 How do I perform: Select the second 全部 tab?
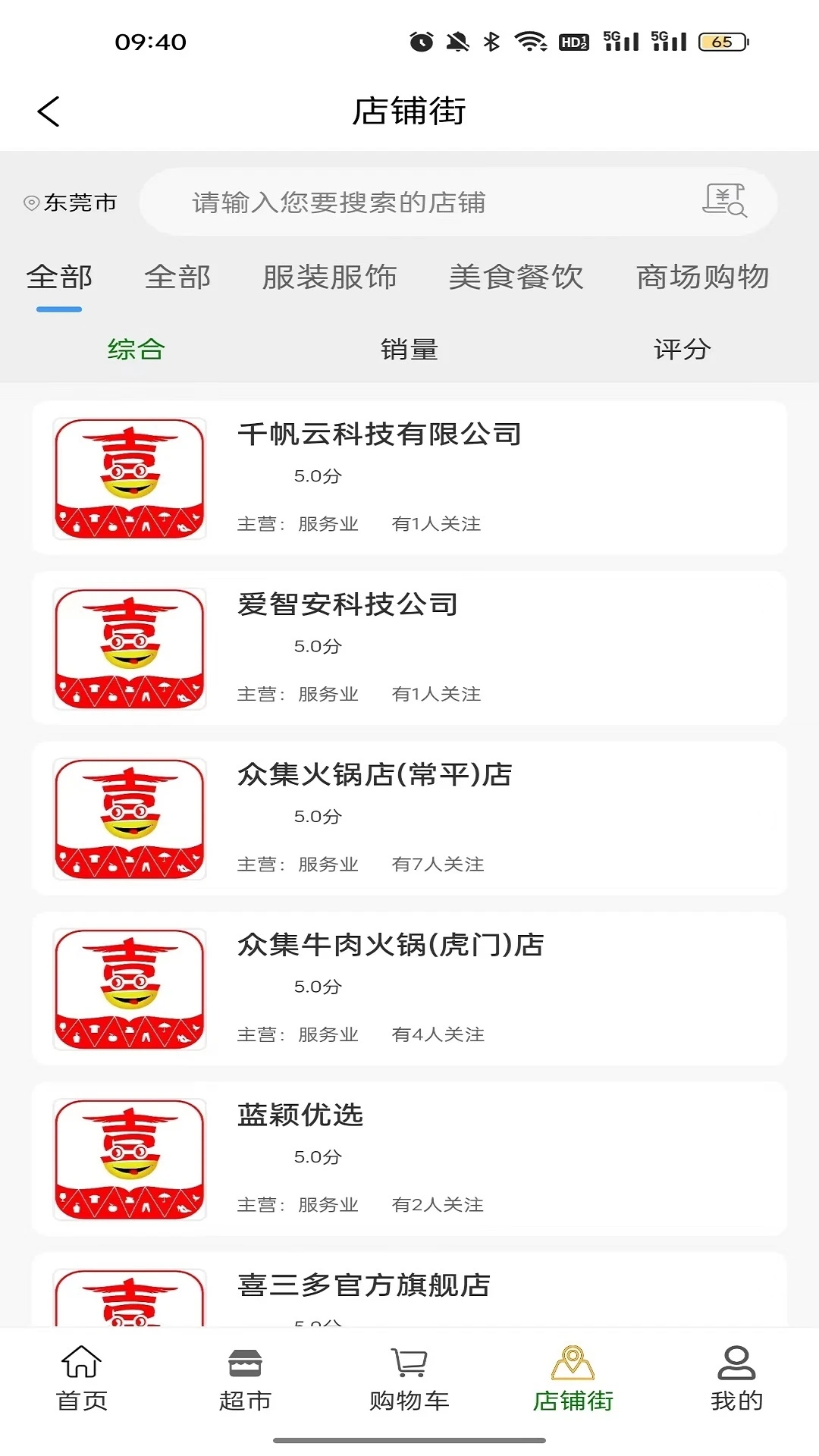coord(179,278)
